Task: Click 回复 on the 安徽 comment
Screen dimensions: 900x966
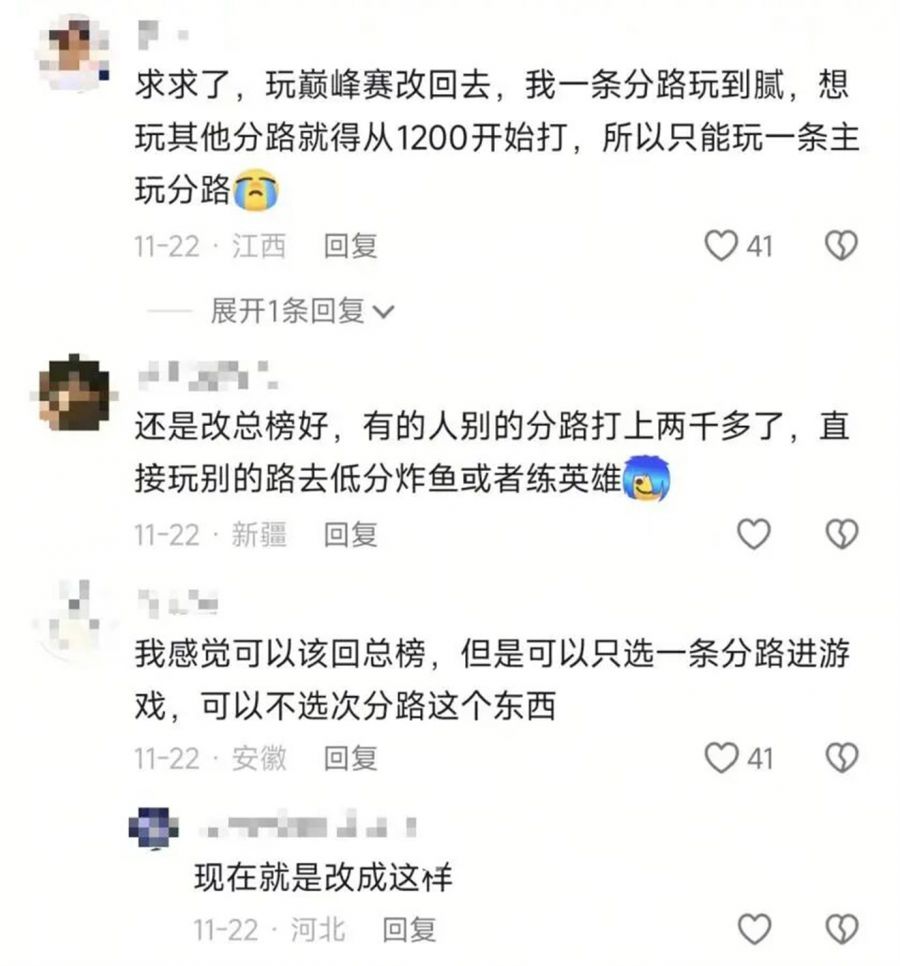Action: tap(349, 758)
